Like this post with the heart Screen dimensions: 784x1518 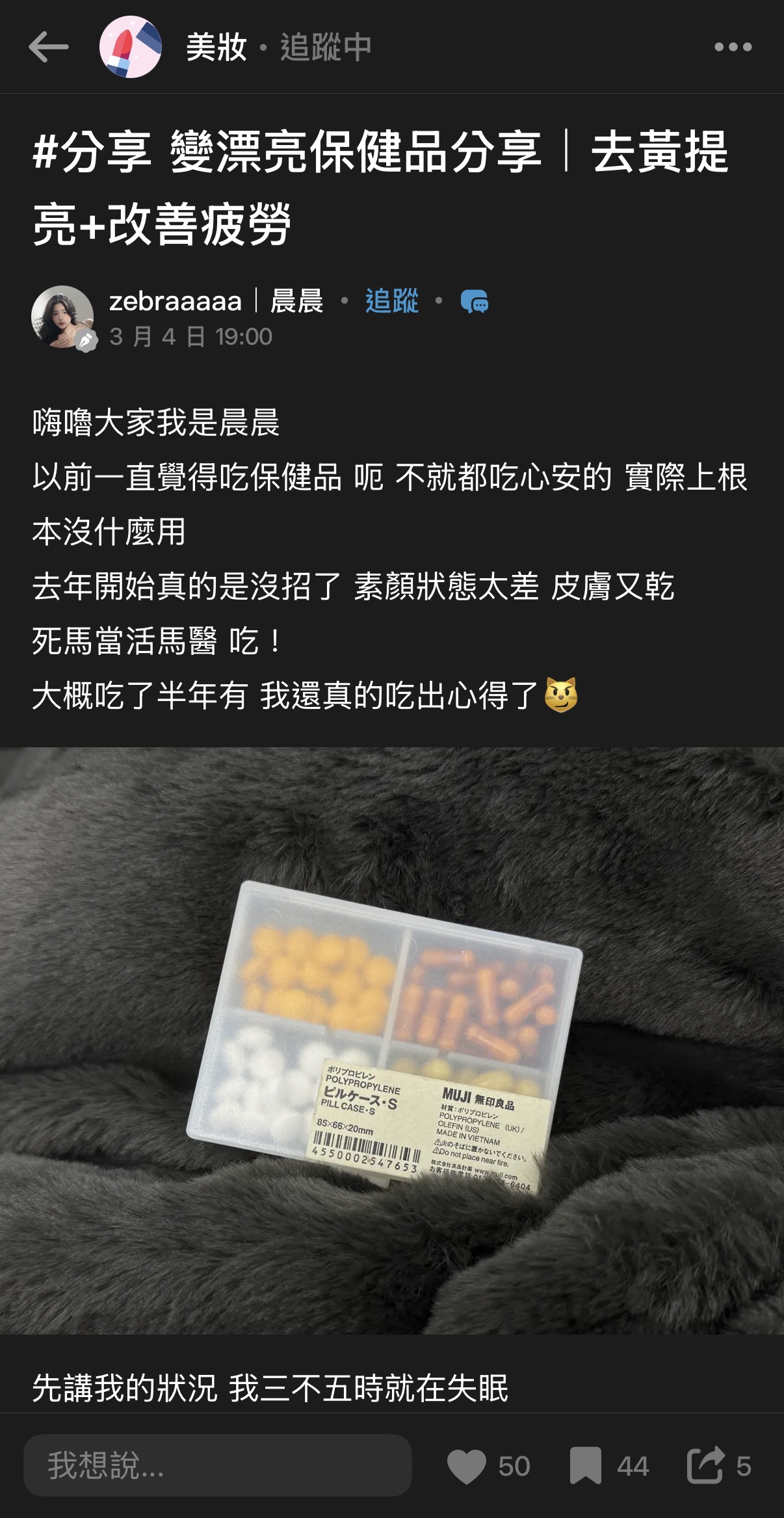467,1466
